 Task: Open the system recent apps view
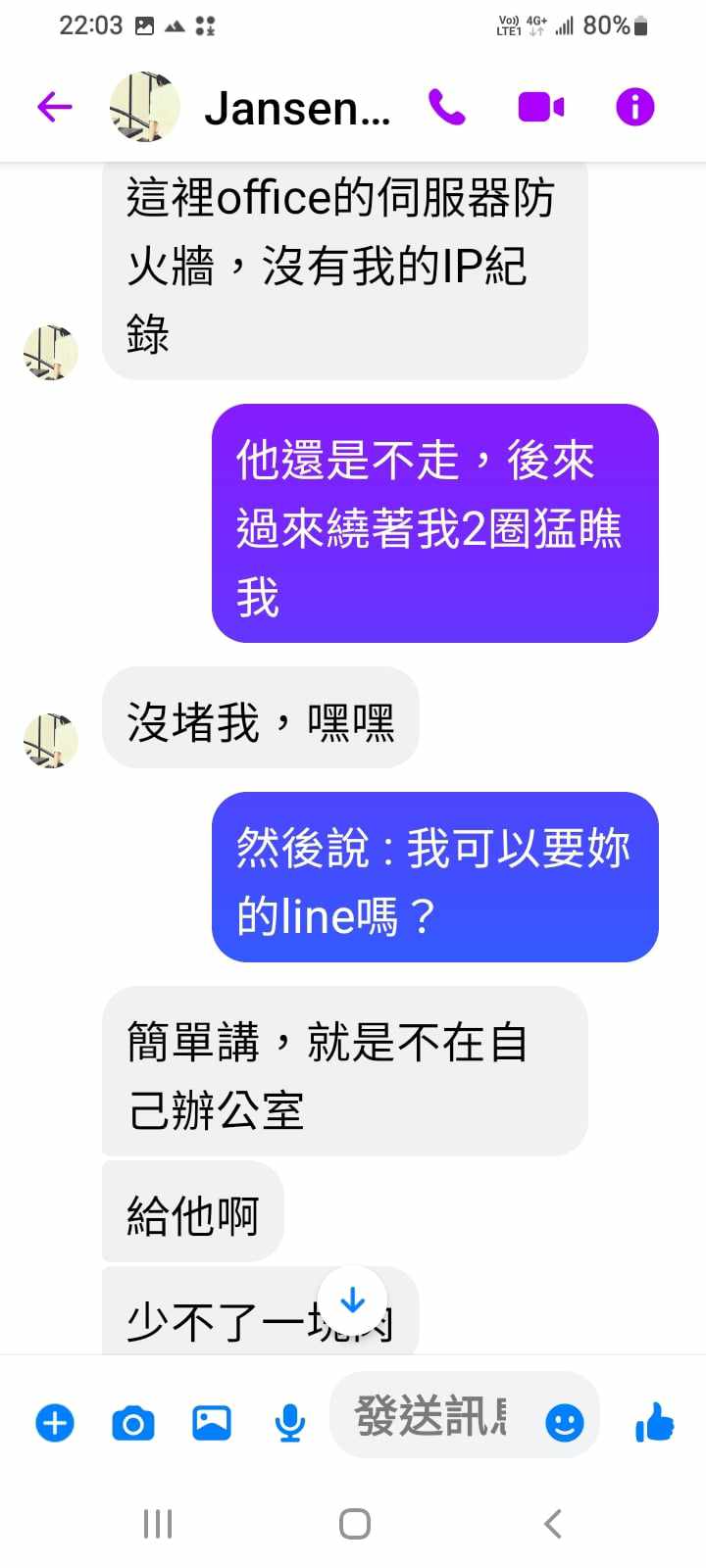click(x=158, y=1524)
